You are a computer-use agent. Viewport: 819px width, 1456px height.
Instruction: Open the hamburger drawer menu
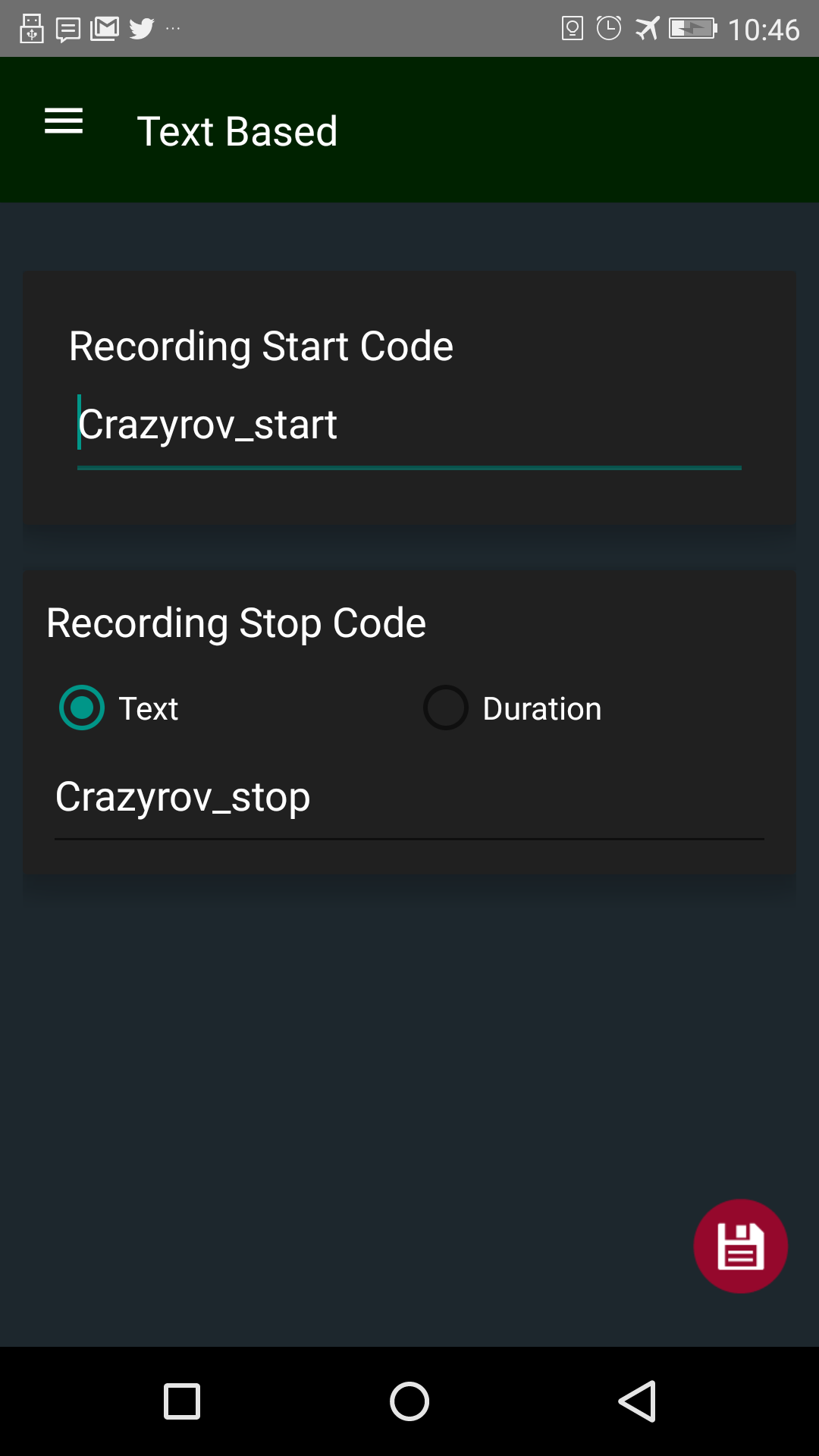pyautogui.click(x=64, y=121)
